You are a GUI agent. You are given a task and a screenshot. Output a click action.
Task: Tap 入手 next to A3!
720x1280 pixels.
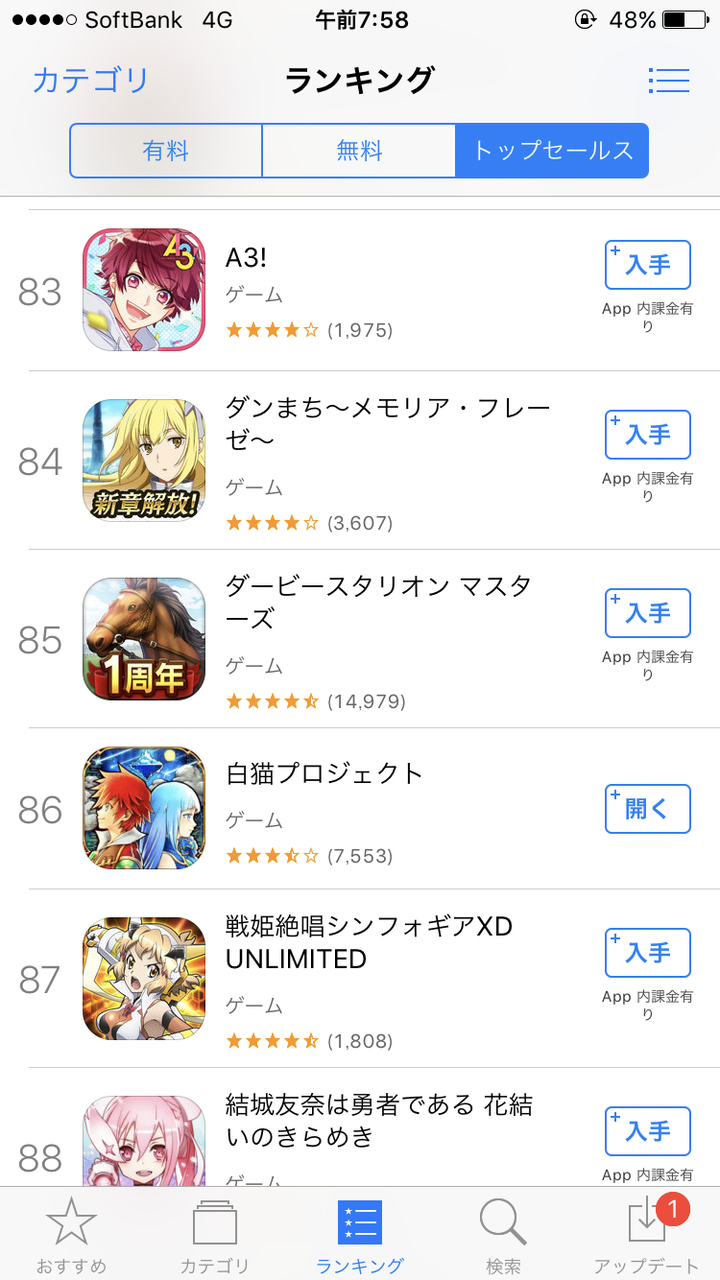pos(647,265)
